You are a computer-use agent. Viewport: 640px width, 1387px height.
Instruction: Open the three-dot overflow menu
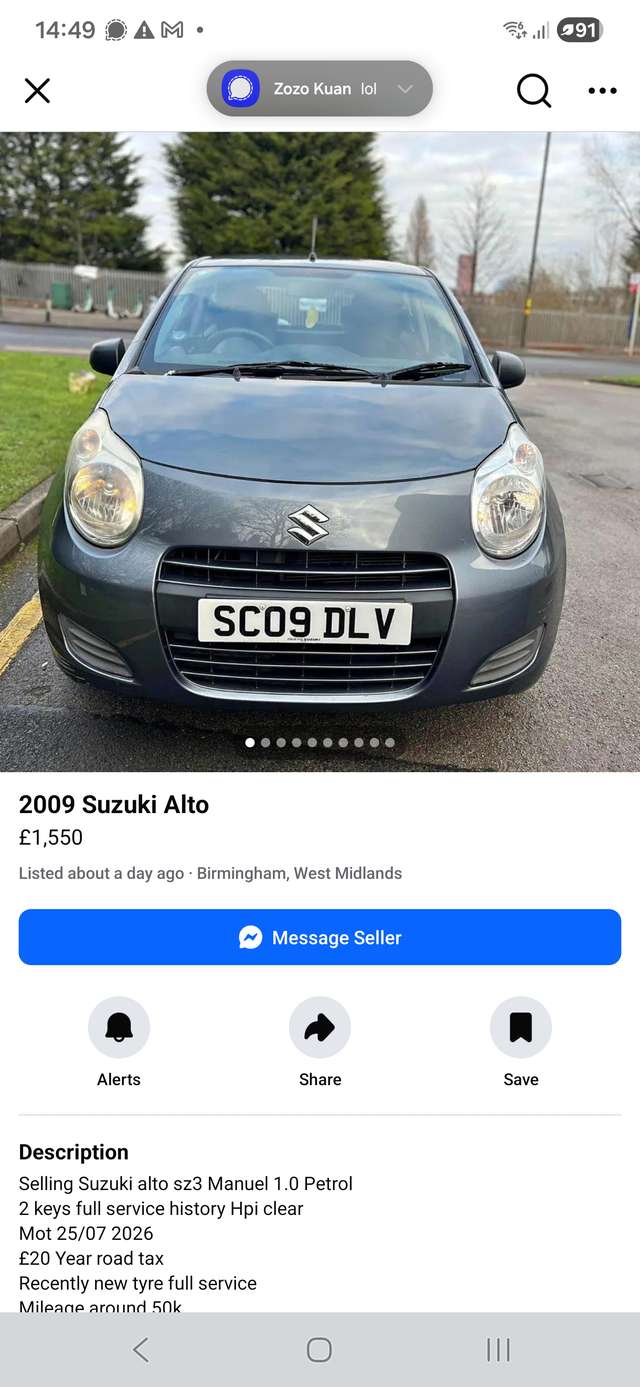(x=602, y=91)
